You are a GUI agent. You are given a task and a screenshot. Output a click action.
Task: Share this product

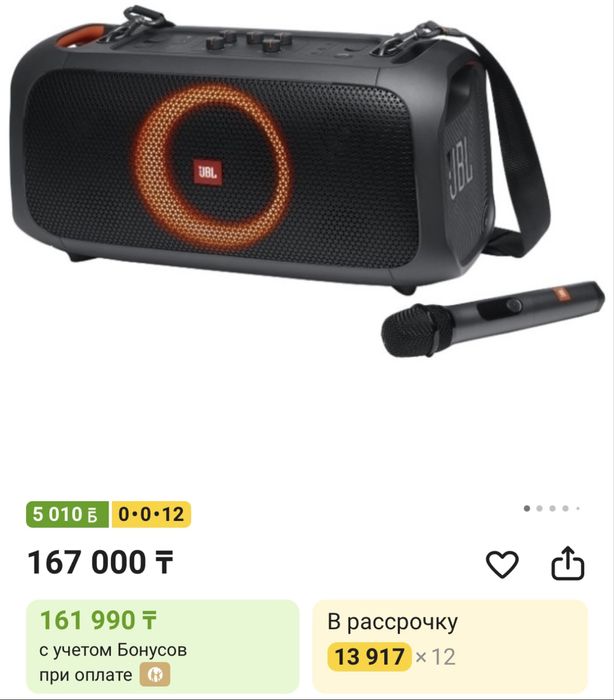tap(567, 563)
